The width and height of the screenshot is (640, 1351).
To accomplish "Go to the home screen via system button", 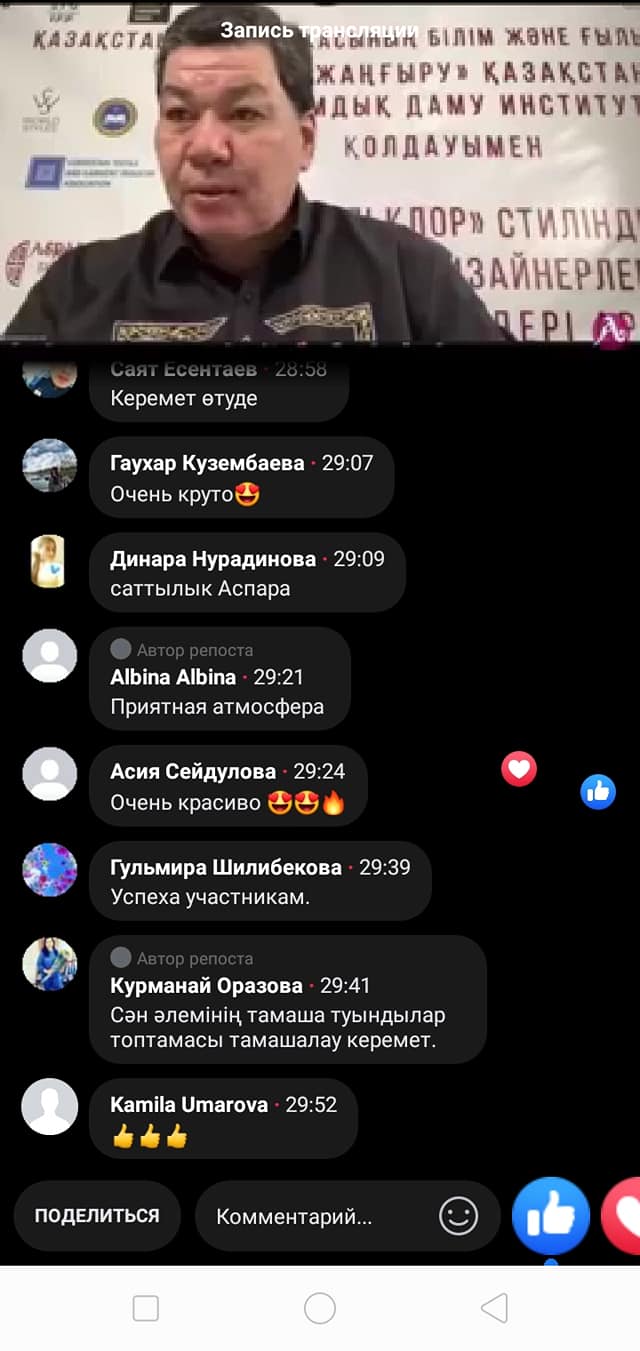I will 320,1308.
